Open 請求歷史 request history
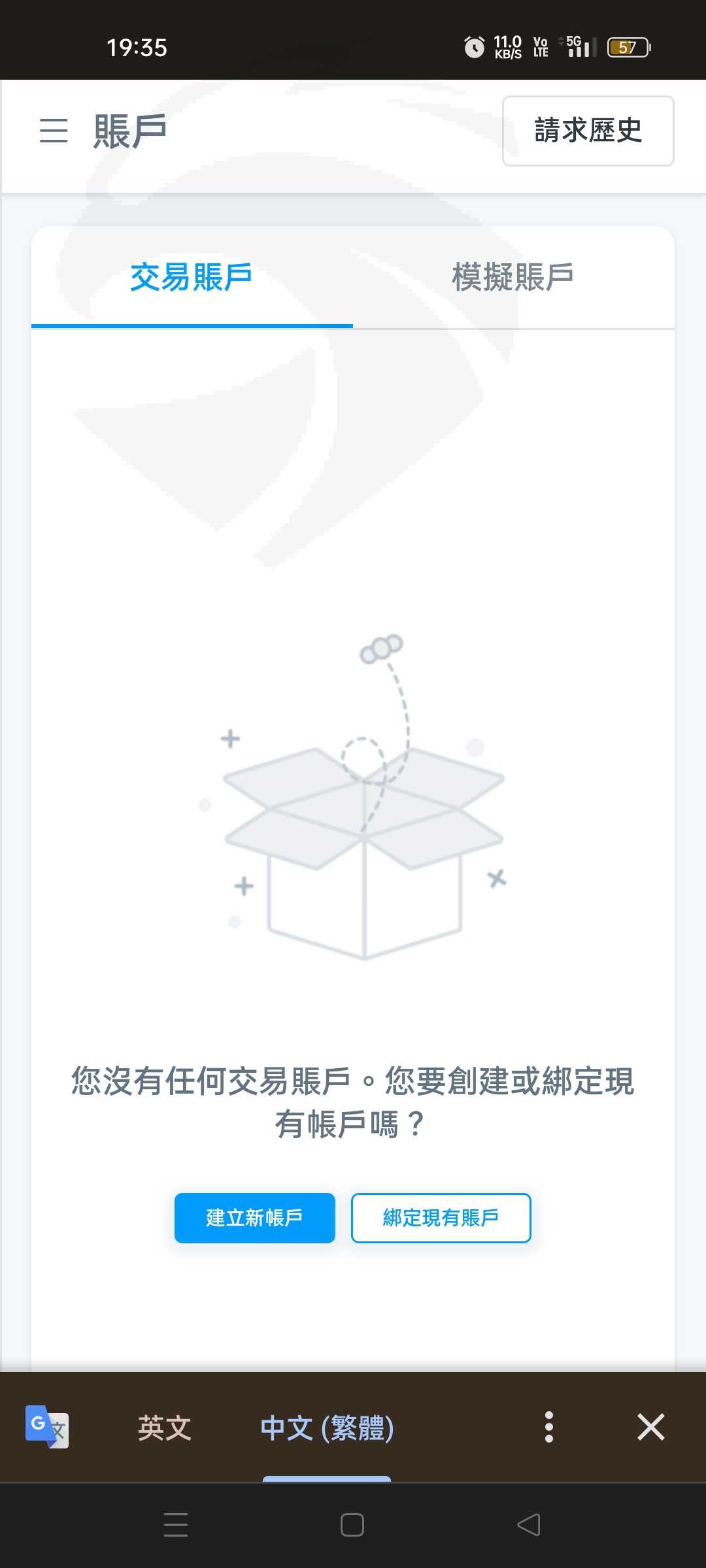706x1568 pixels. pos(588,131)
